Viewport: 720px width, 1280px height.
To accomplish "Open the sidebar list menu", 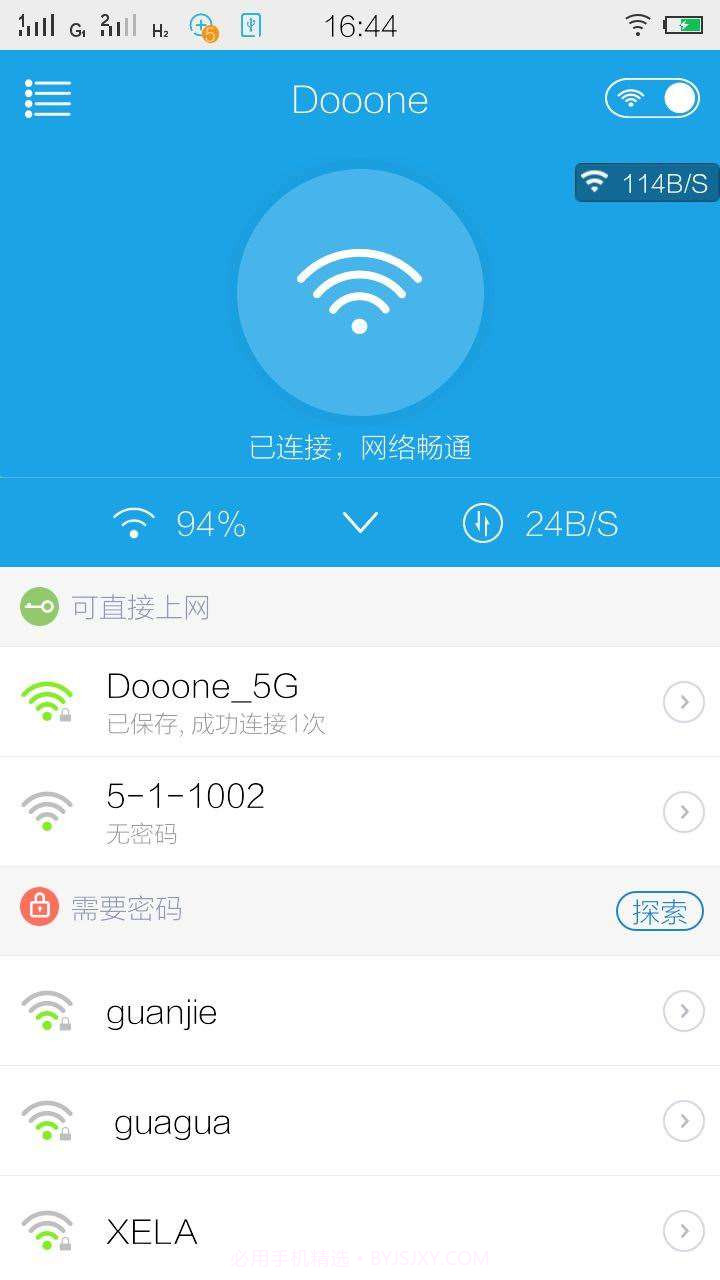I will tap(47, 99).
